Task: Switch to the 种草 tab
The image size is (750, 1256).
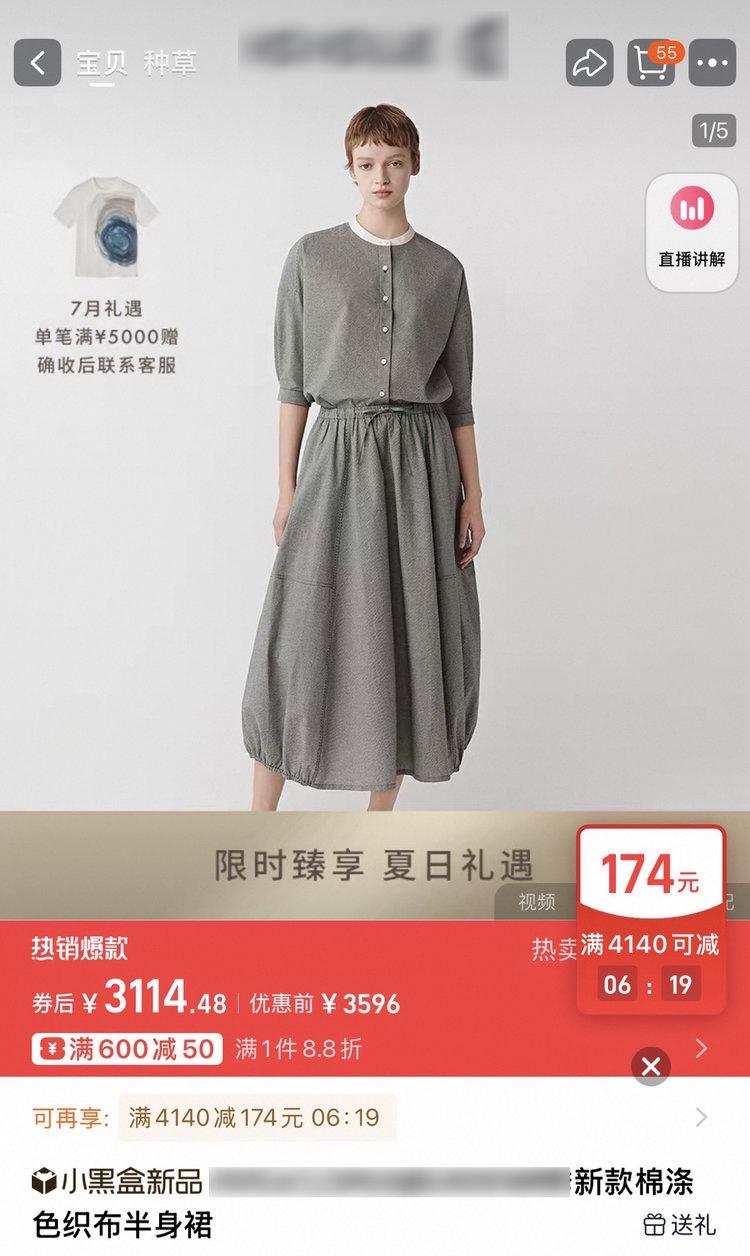Action: click(170, 63)
